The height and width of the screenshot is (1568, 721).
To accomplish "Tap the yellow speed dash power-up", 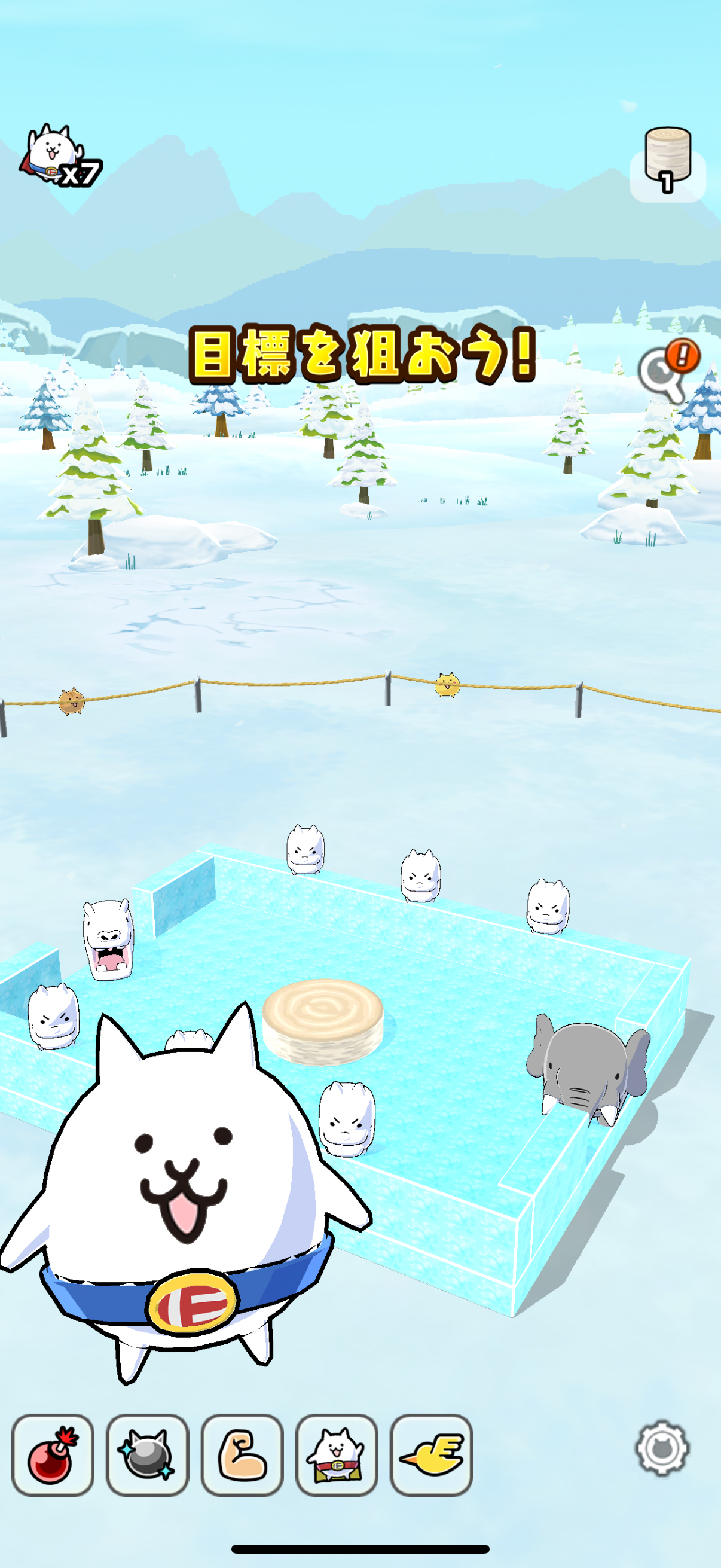I will 431,1454.
